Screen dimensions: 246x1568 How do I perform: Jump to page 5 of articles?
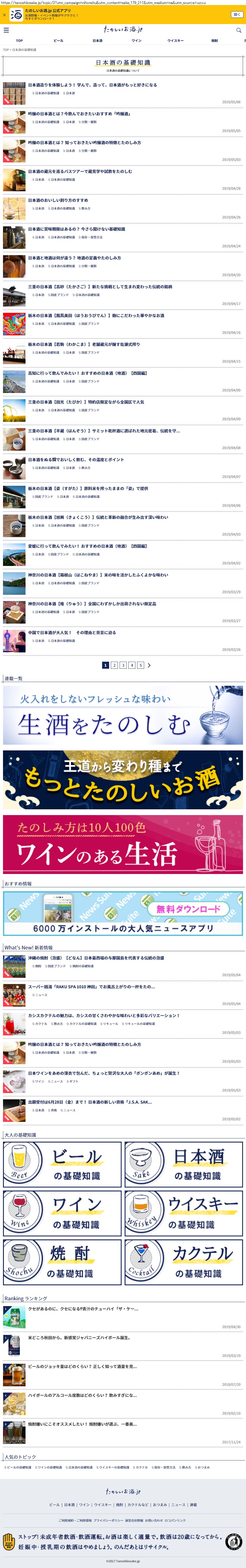[x=140, y=665]
